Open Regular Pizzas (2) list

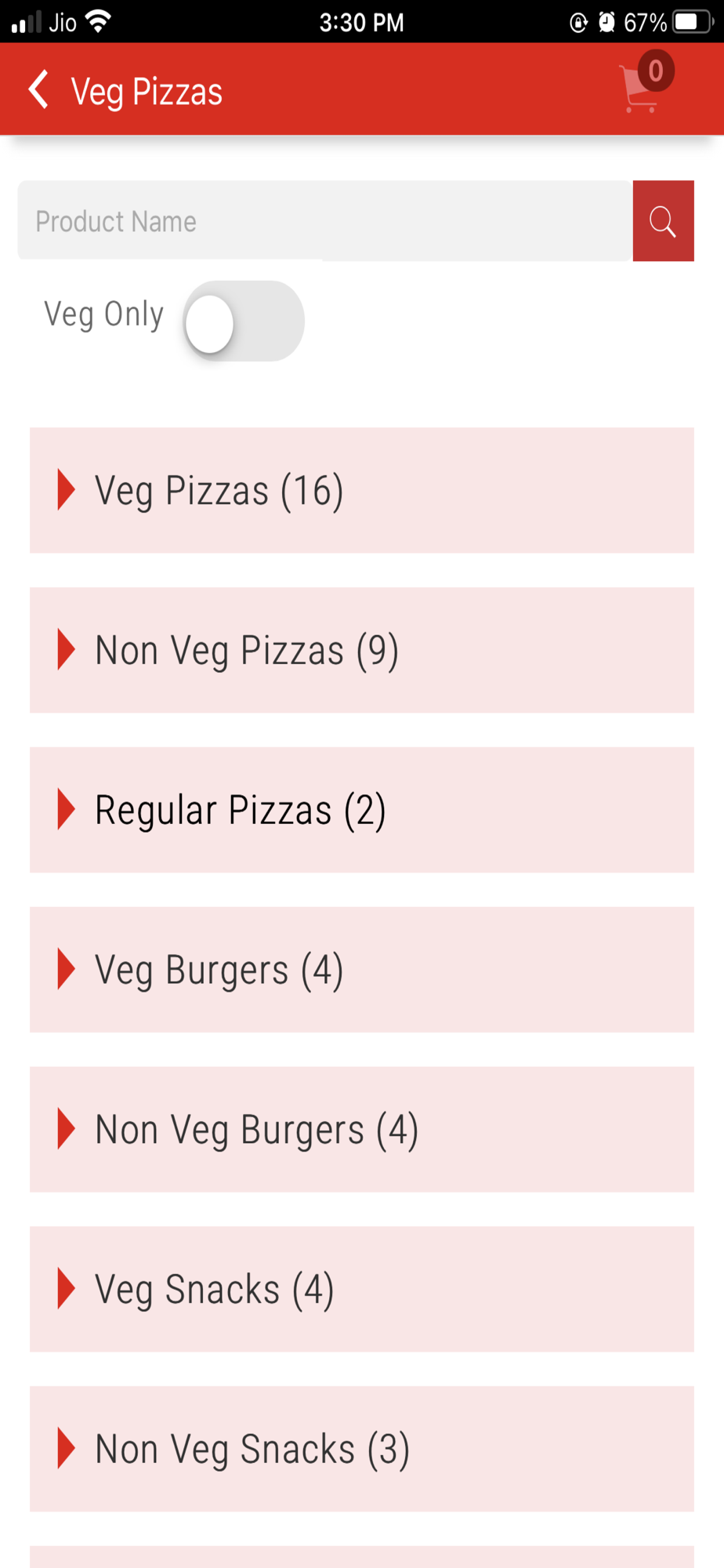pyautogui.click(x=361, y=810)
